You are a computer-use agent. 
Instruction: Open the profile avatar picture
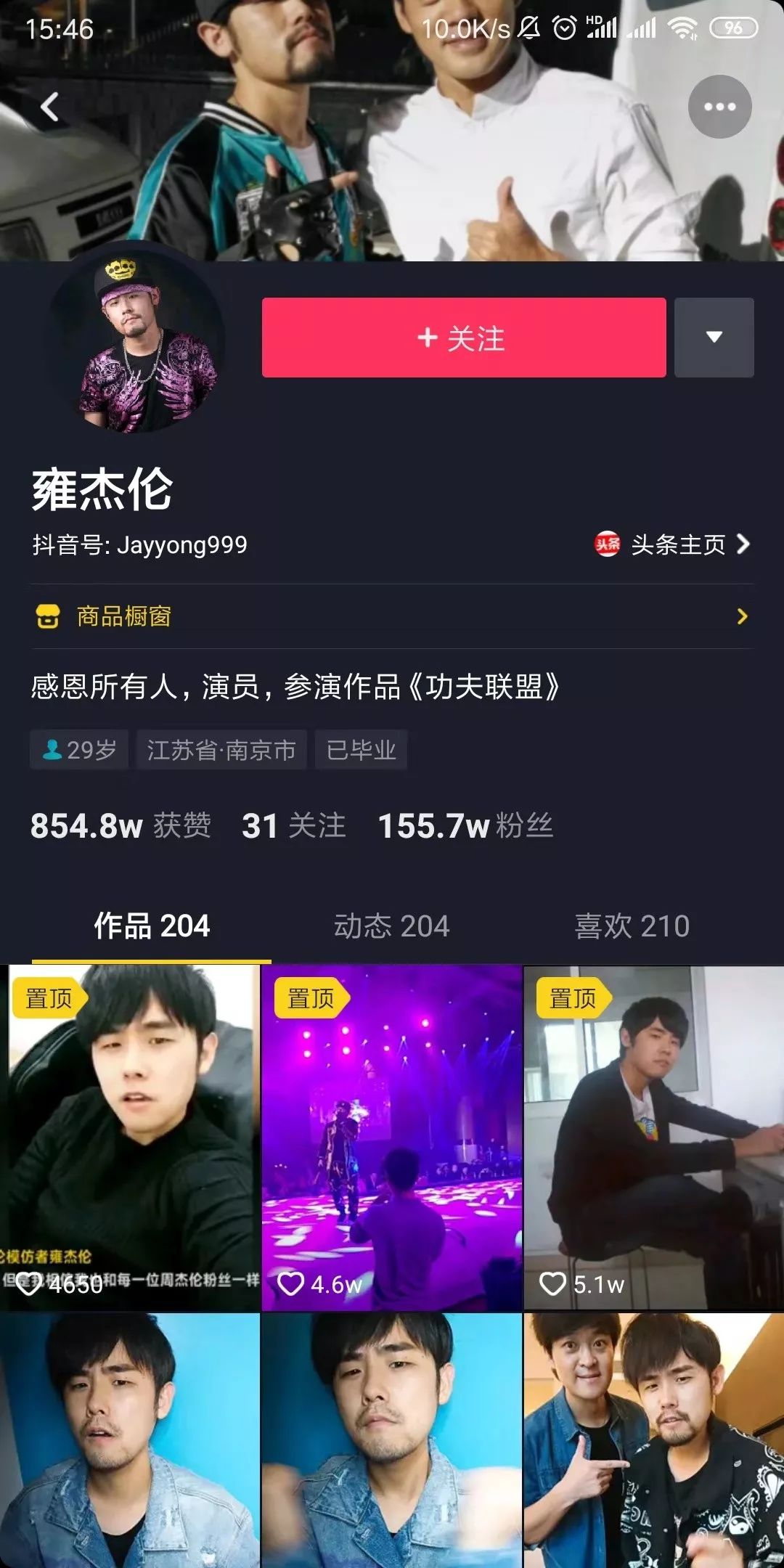click(x=136, y=341)
